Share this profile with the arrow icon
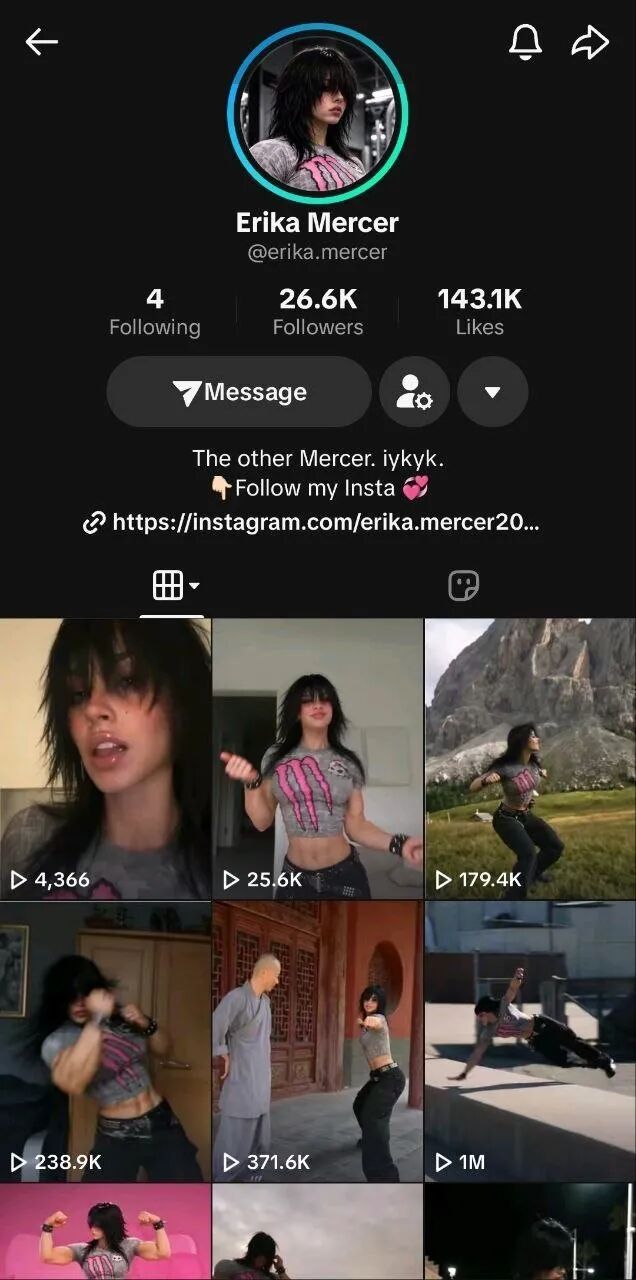The height and width of the screenshot is (1280, 636). click(x=590, y=42)
